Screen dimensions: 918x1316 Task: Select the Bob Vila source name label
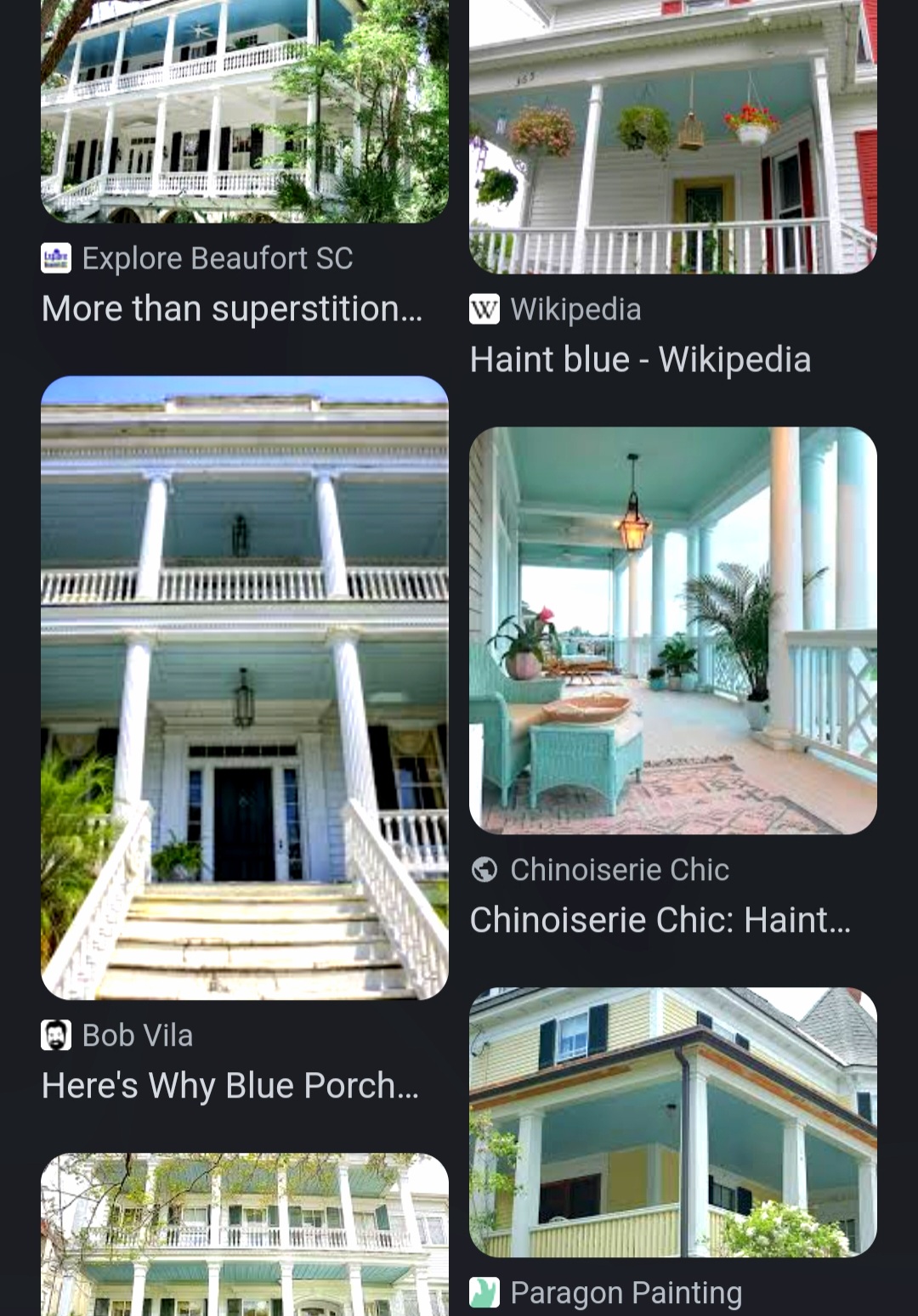(x=137, y=1035)
